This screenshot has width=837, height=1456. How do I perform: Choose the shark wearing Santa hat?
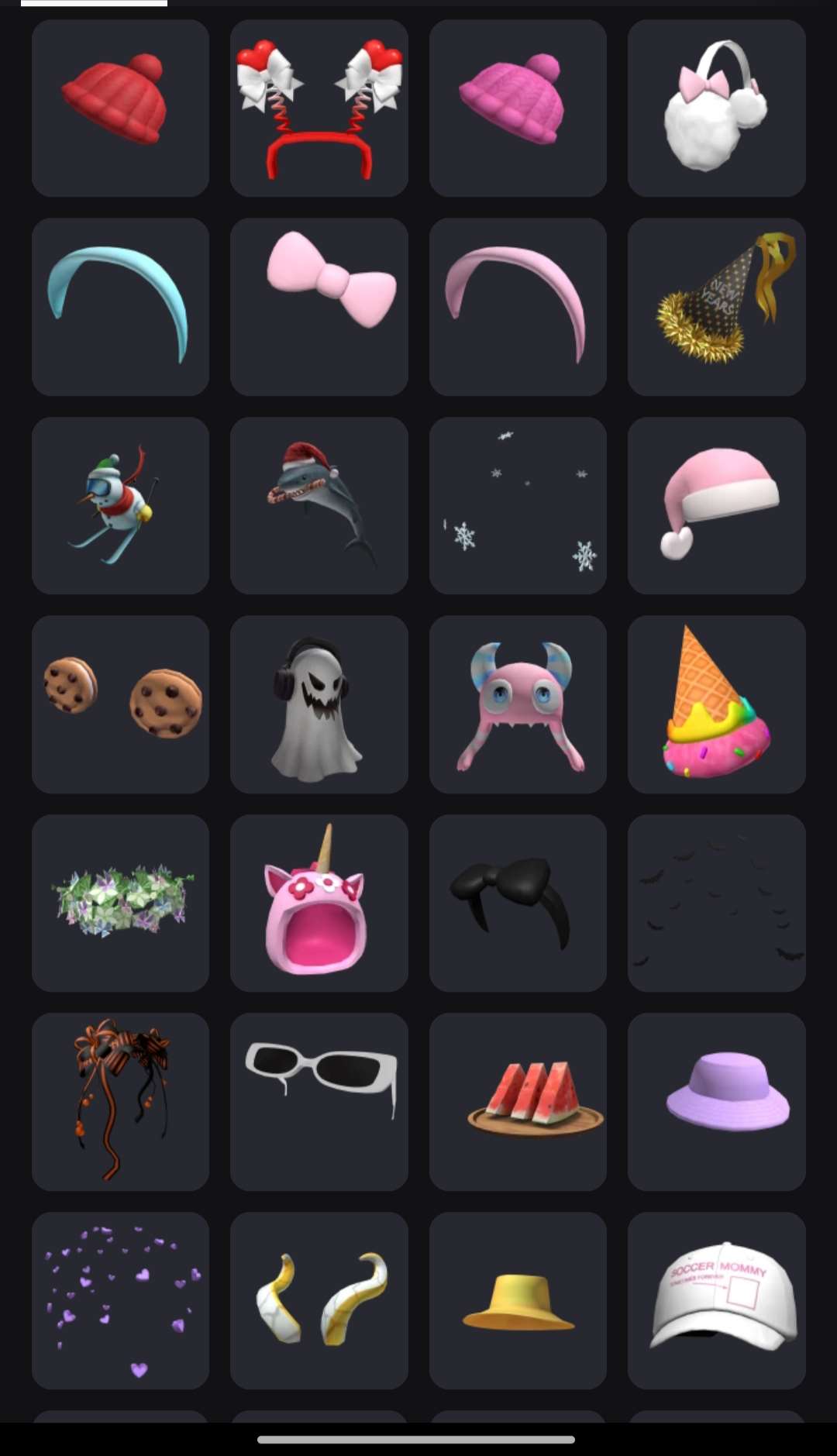point(319,505)
